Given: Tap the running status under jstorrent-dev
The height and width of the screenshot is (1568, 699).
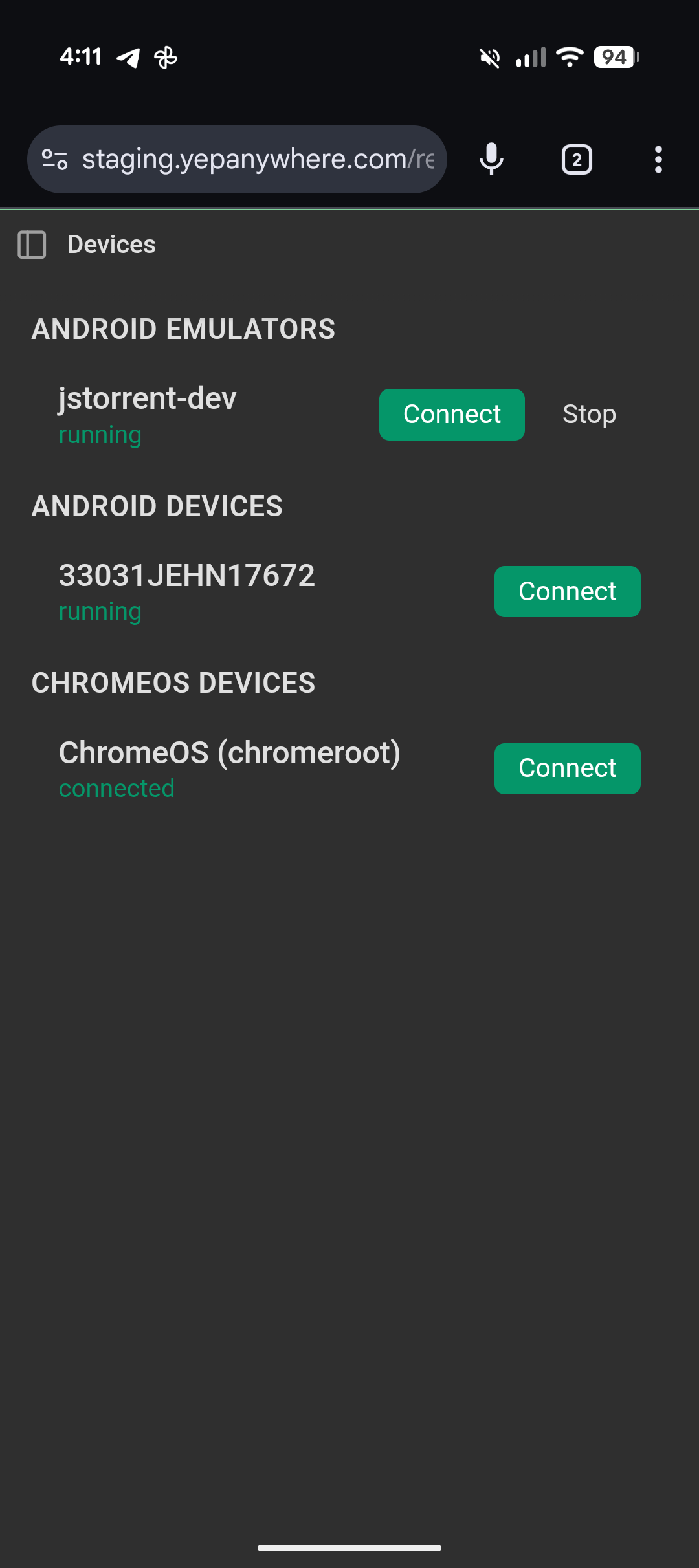Looking at the screenshot, I should coord(100,435).
